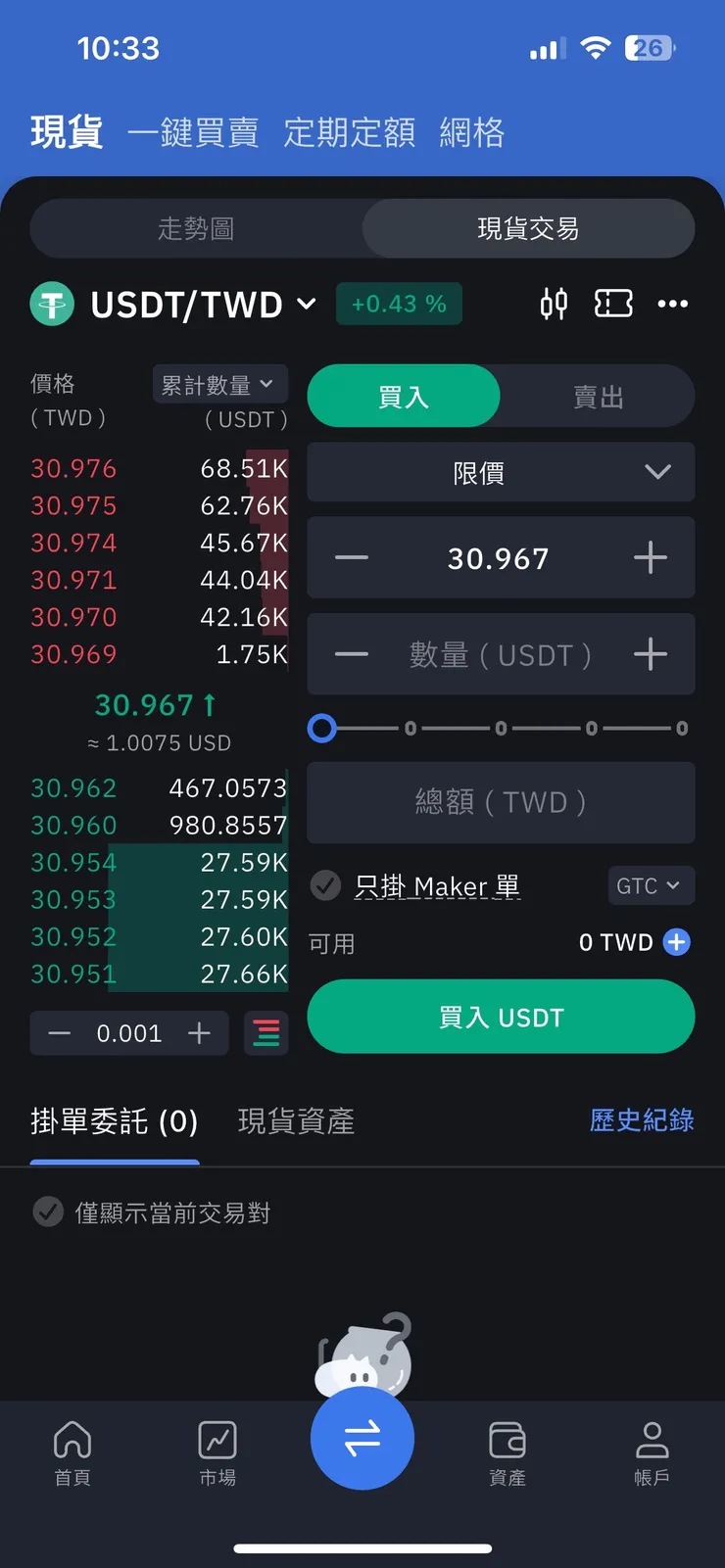Switch to the 一鍵買賣 tab
The image size is (725, 1568).
coord(193,132)
